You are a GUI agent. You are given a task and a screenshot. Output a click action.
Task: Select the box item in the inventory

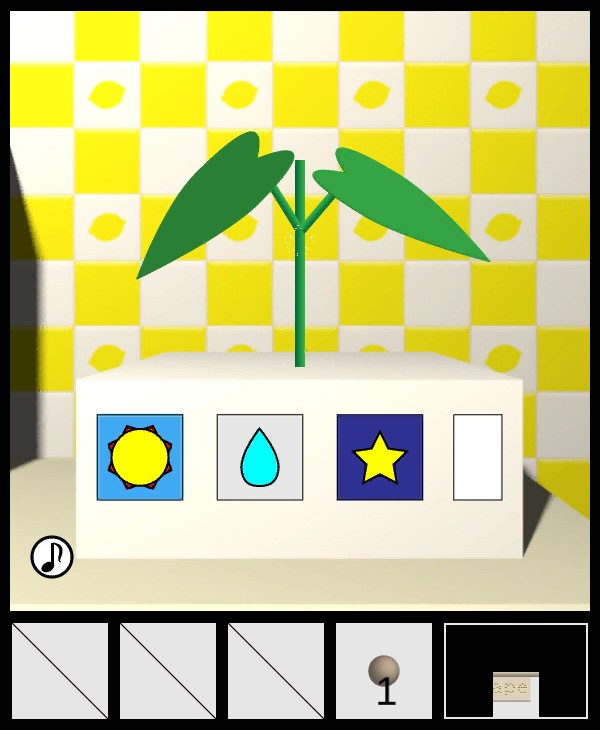tap(516, 691)
